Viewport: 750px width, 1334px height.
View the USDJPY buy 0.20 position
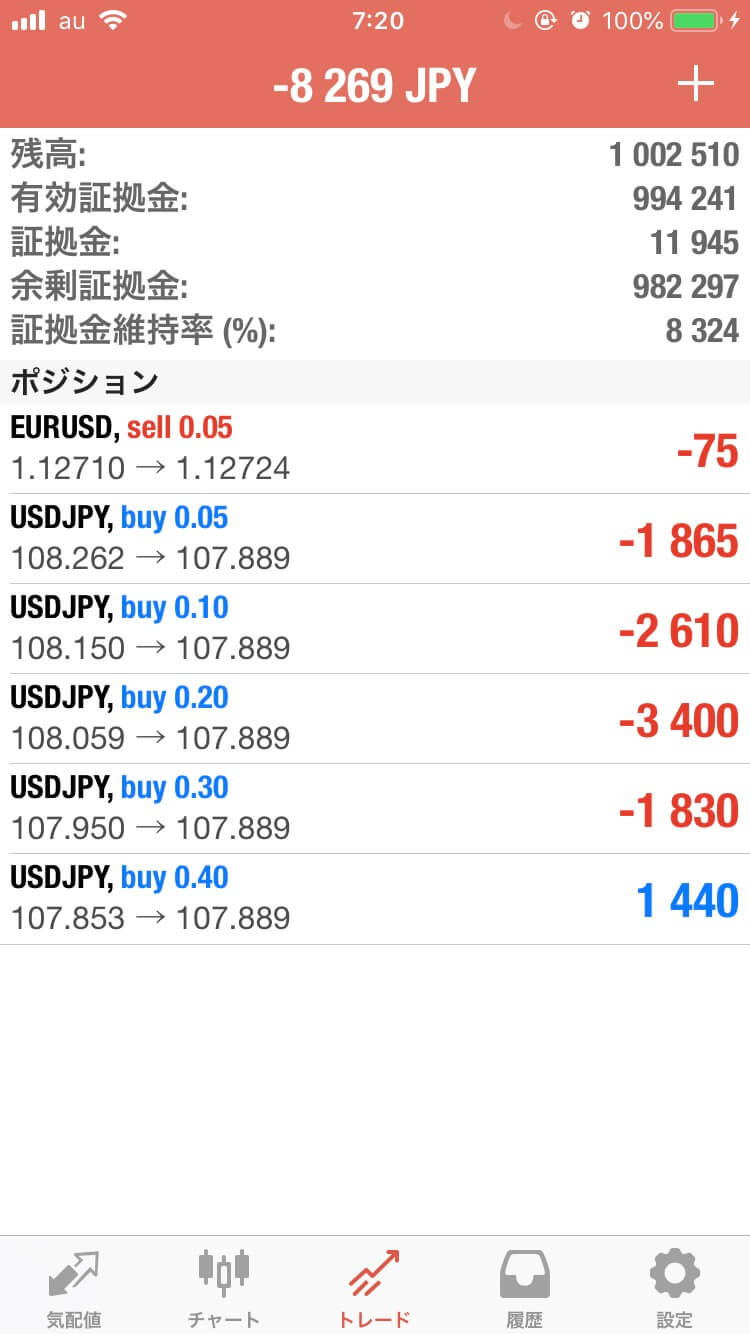[375, 719]
